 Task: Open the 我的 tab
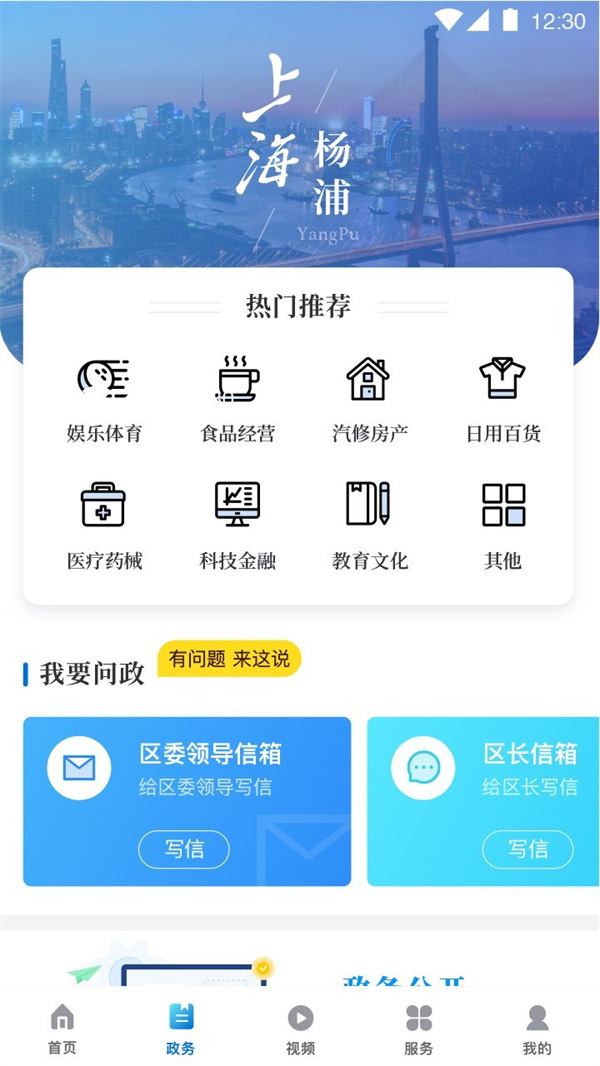[537, 1029]
